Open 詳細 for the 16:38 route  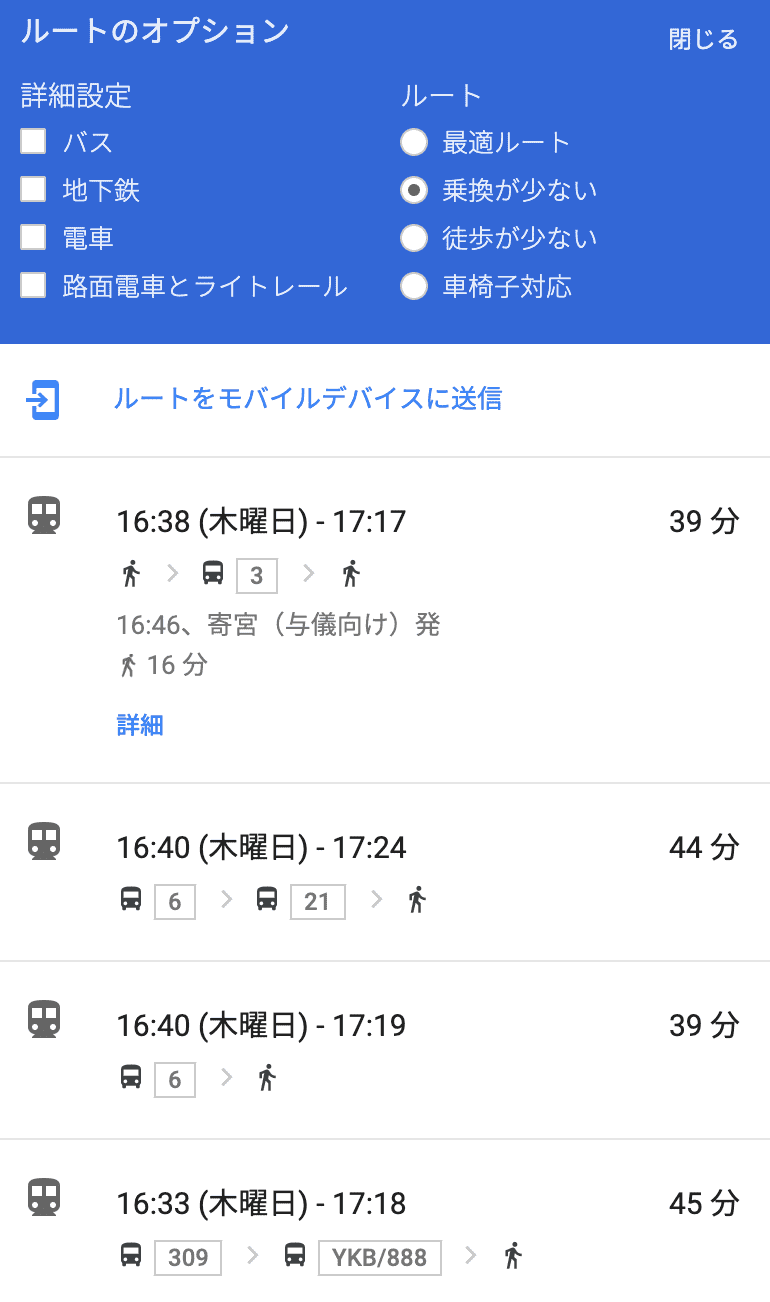(x=140, y=725)
